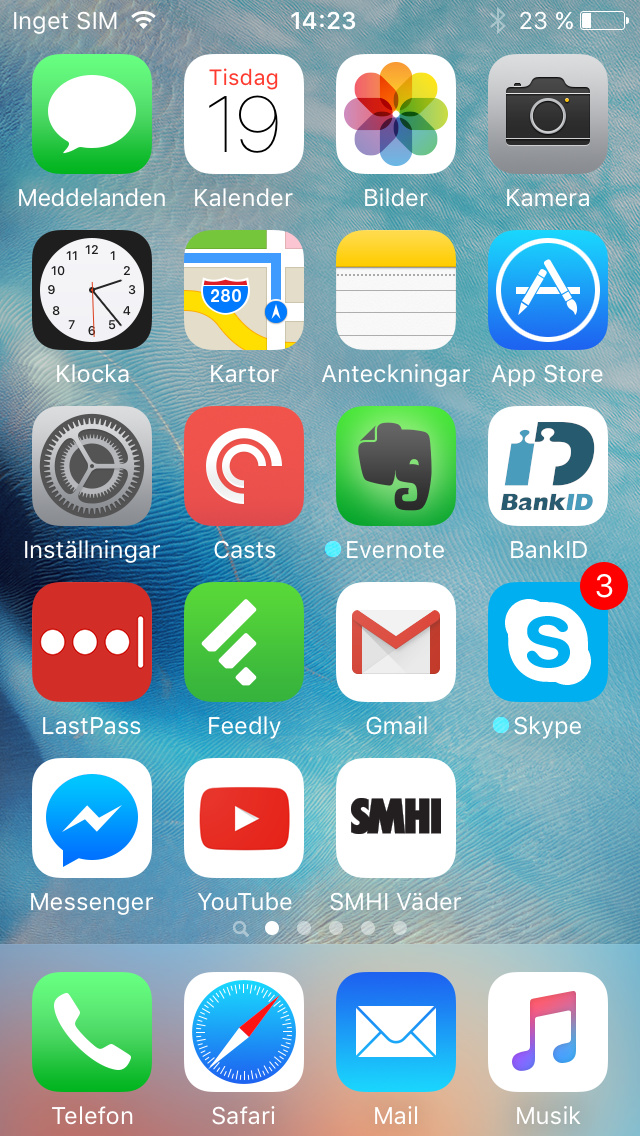Screen dimensions: 640x1136
Task: Open Skype with 3 notifications
Action: pos(548,642)
